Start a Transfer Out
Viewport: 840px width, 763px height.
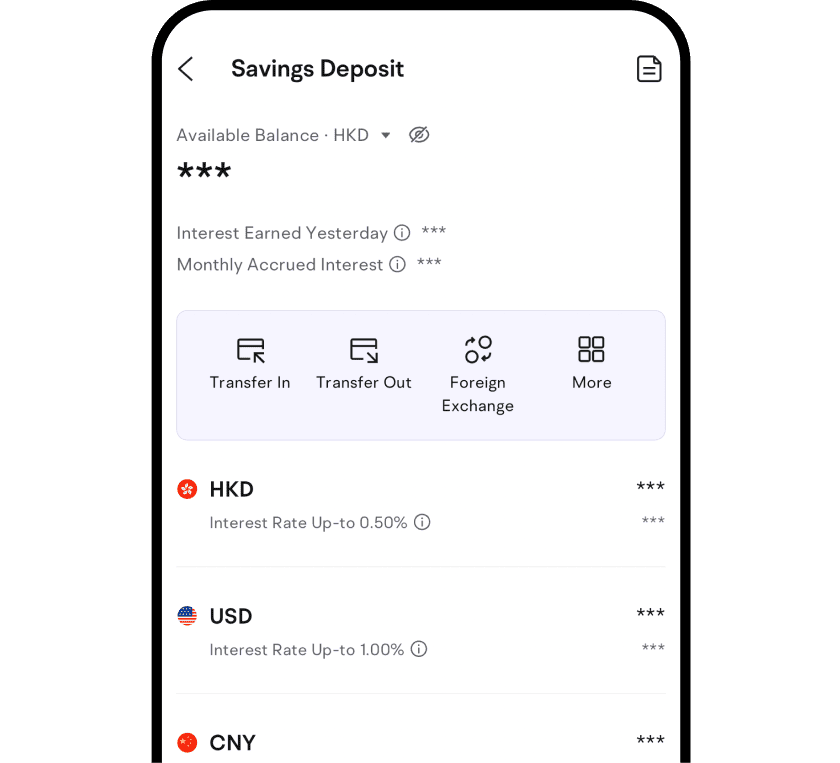364,364
